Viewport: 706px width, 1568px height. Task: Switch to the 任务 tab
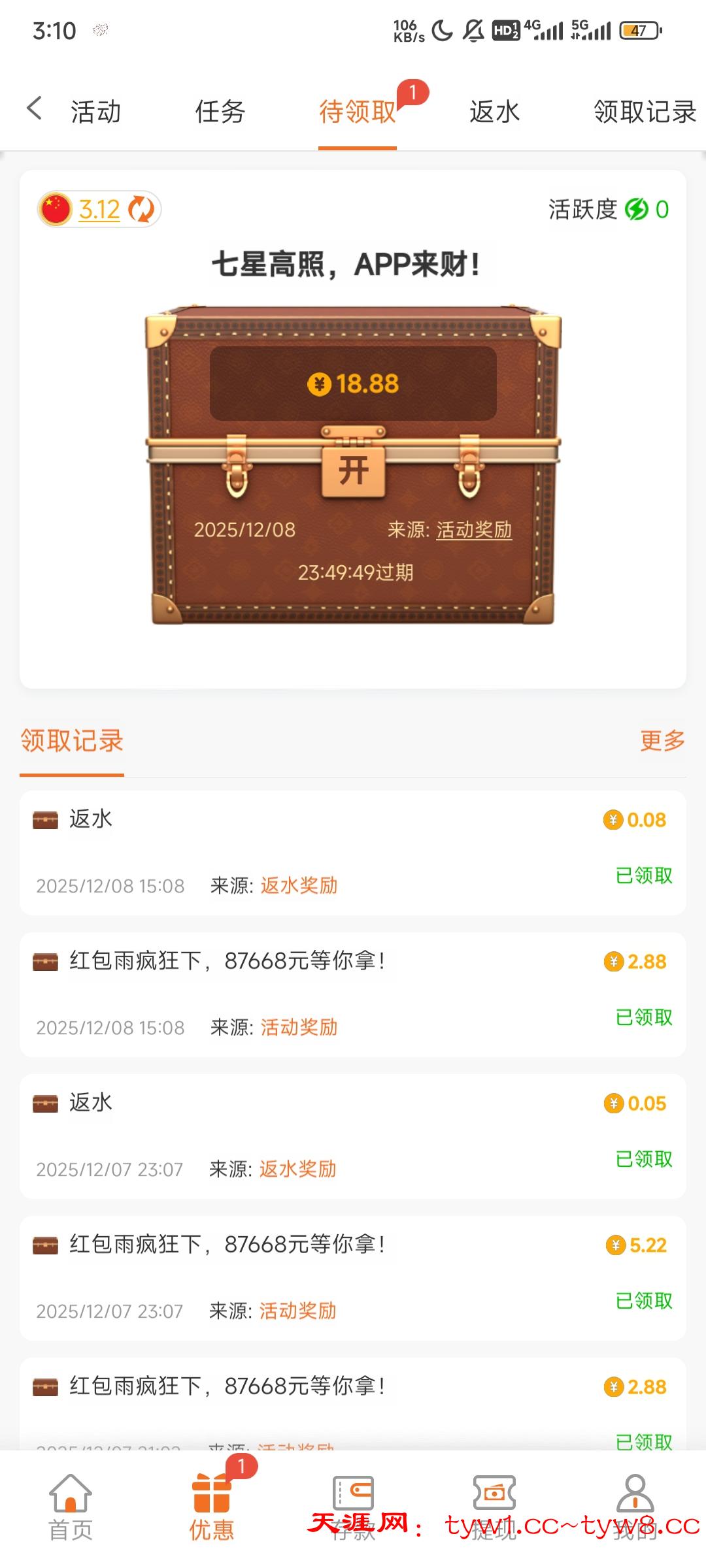tap(220, 112)
